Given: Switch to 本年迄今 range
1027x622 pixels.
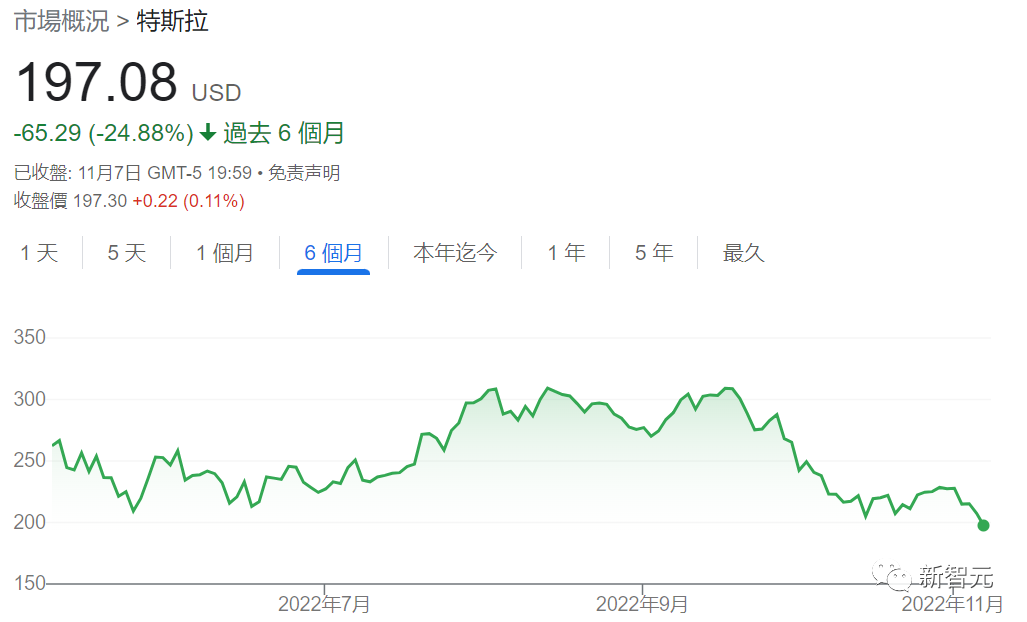Looking at the screenshot, I should point(455,253).
